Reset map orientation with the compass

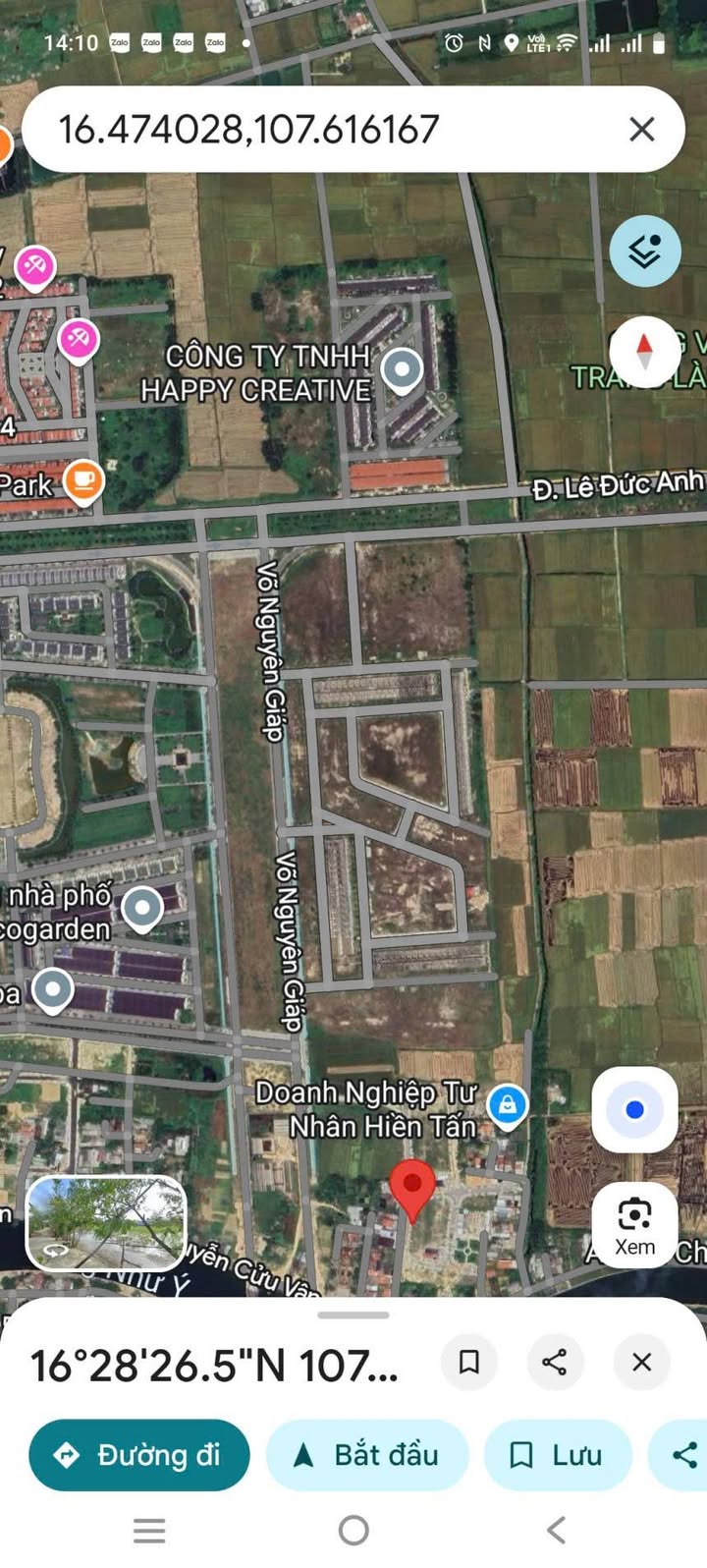644,352
